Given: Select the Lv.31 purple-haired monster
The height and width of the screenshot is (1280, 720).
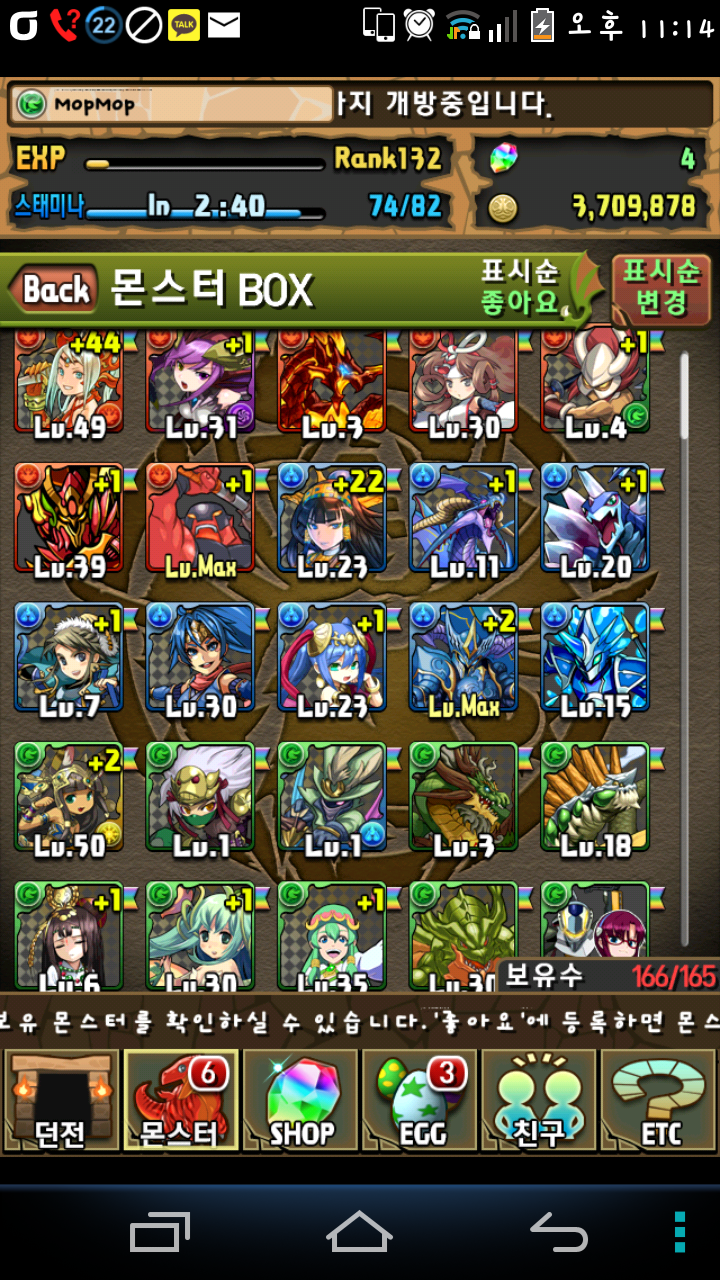Looking at the screenshot, I should [200, 385].
